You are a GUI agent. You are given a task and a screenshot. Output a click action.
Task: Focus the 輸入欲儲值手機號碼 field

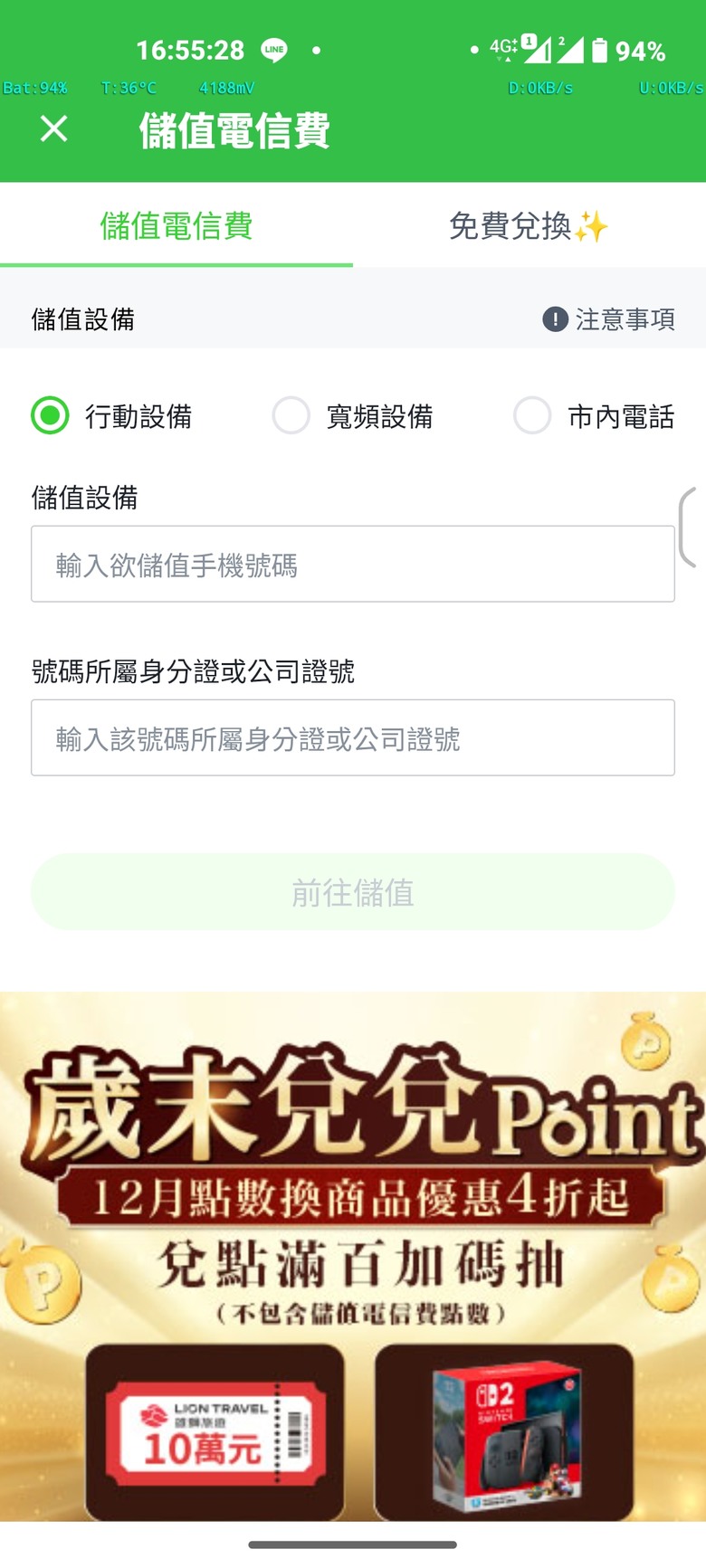(x=353, y=565)
